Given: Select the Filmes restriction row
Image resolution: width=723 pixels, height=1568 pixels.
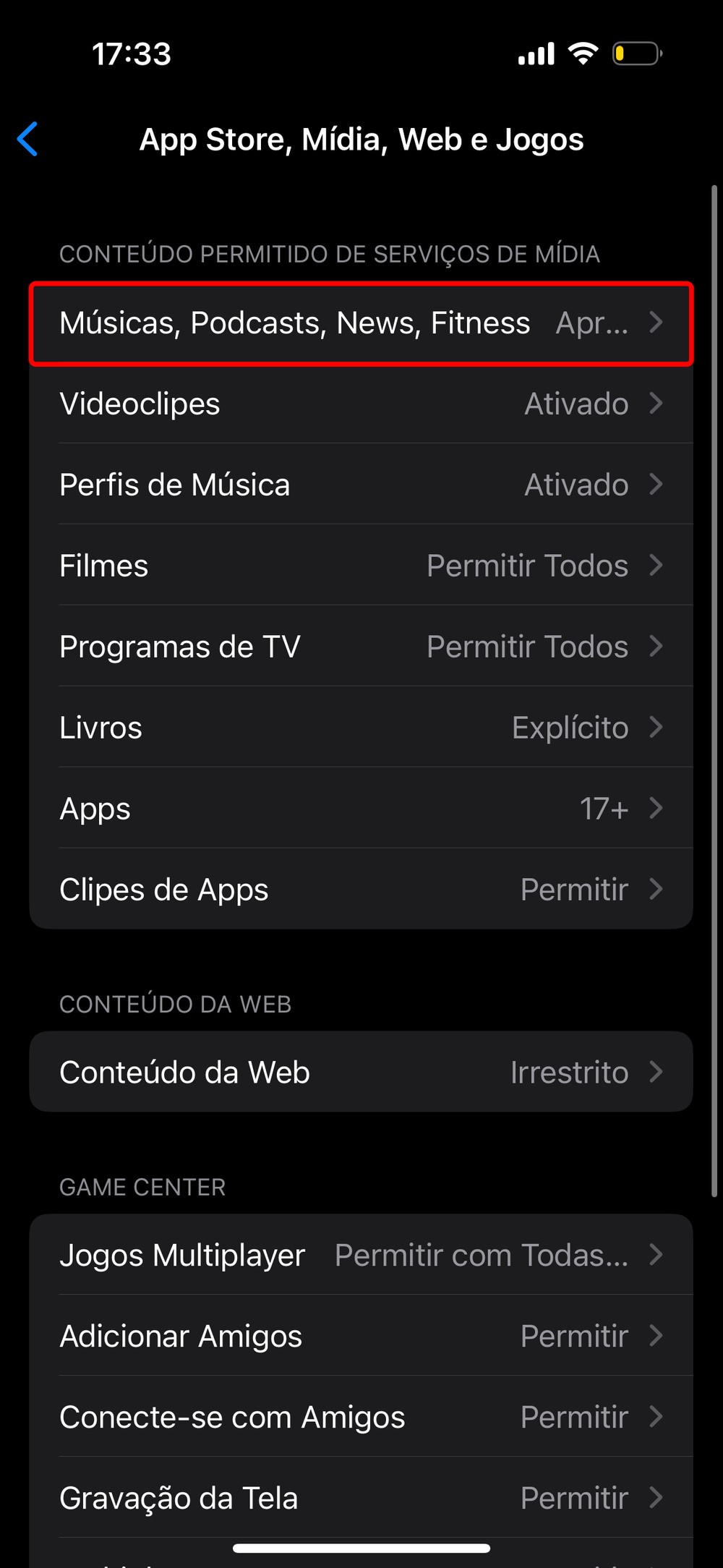Looking at the screenshot, I should pyautogui.click(x=361, y=566).
